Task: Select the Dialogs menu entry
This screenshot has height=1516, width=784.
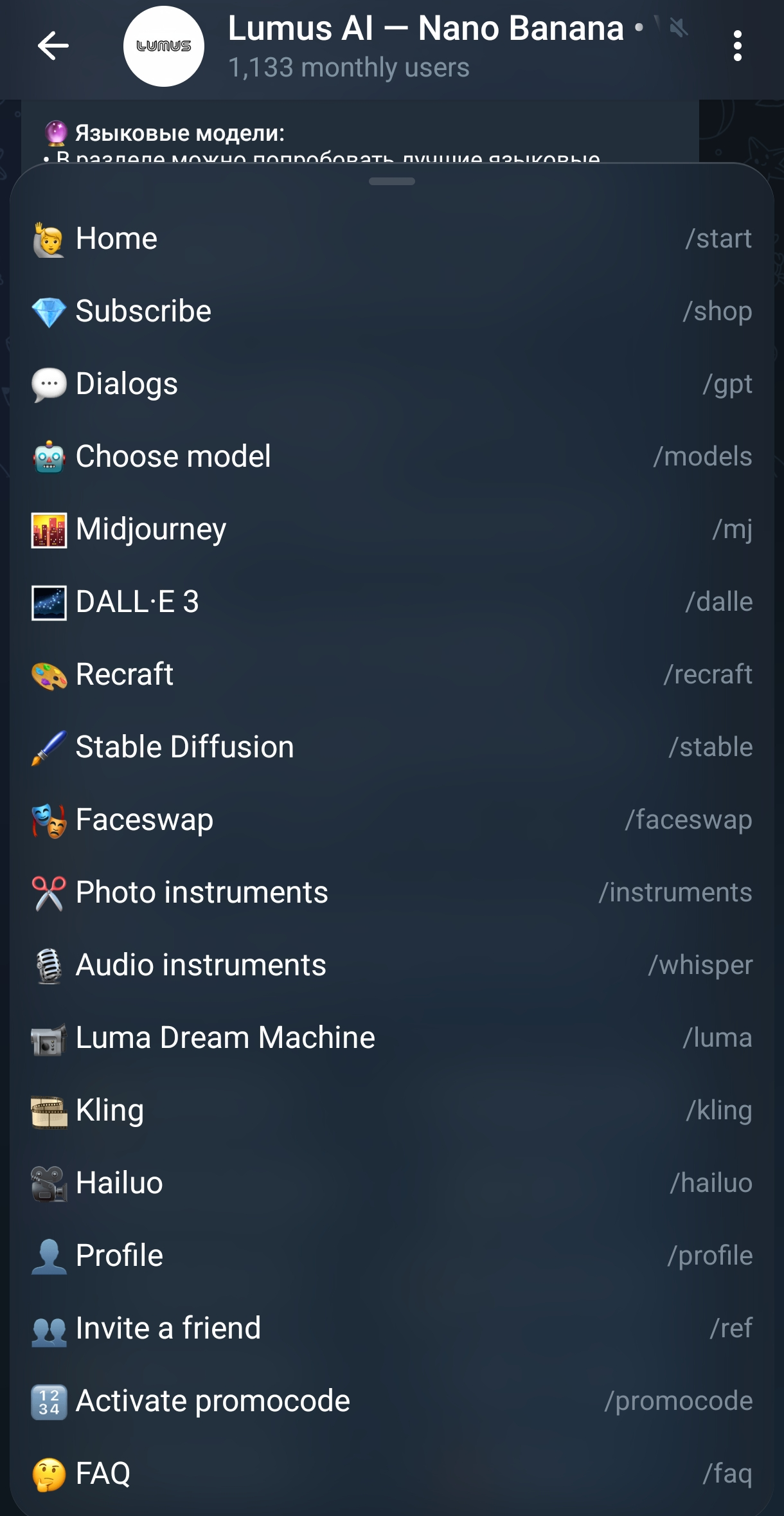Action: click(x=126, y=383)
